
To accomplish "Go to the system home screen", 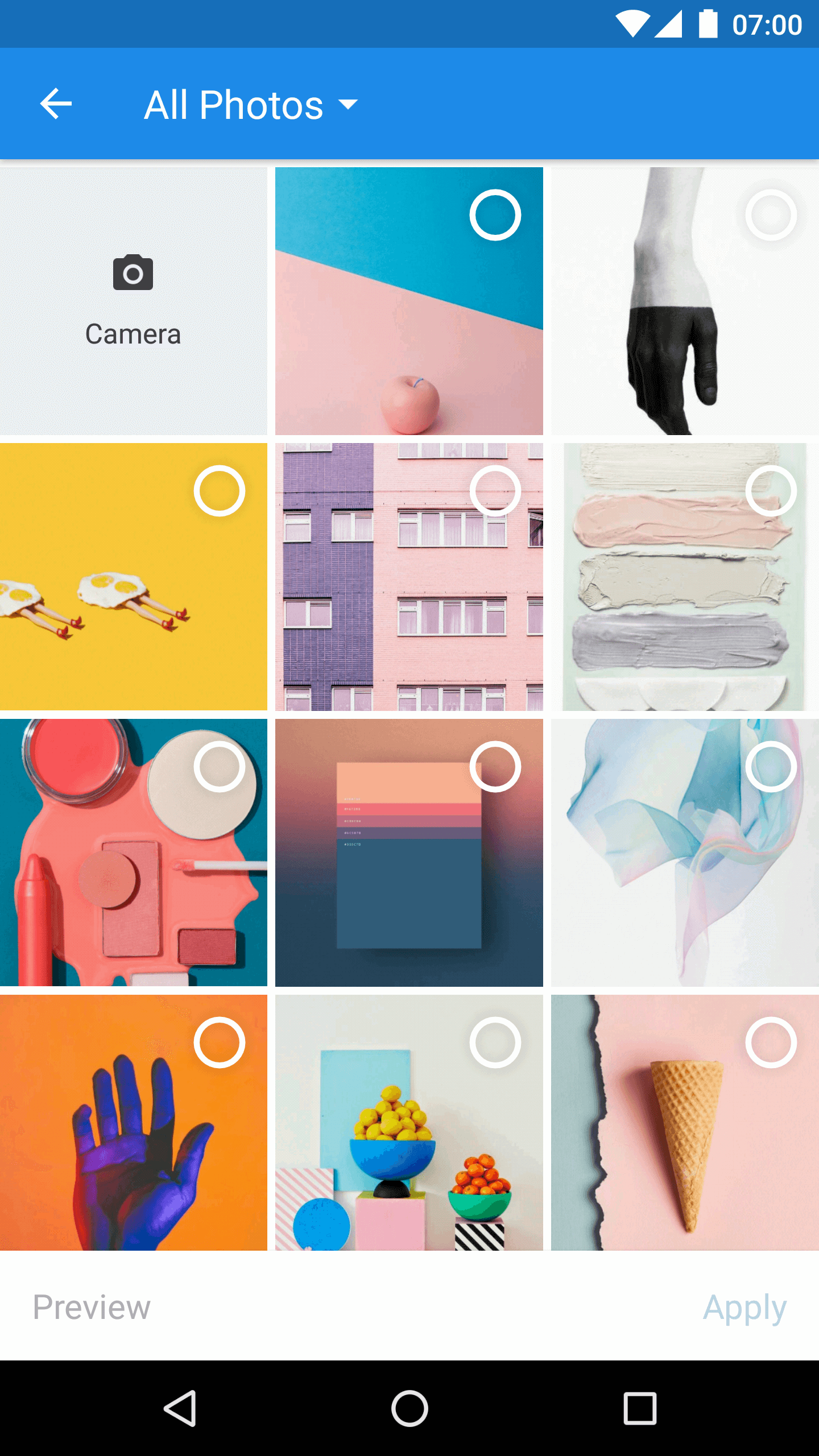I will [x=409, y=1409].
